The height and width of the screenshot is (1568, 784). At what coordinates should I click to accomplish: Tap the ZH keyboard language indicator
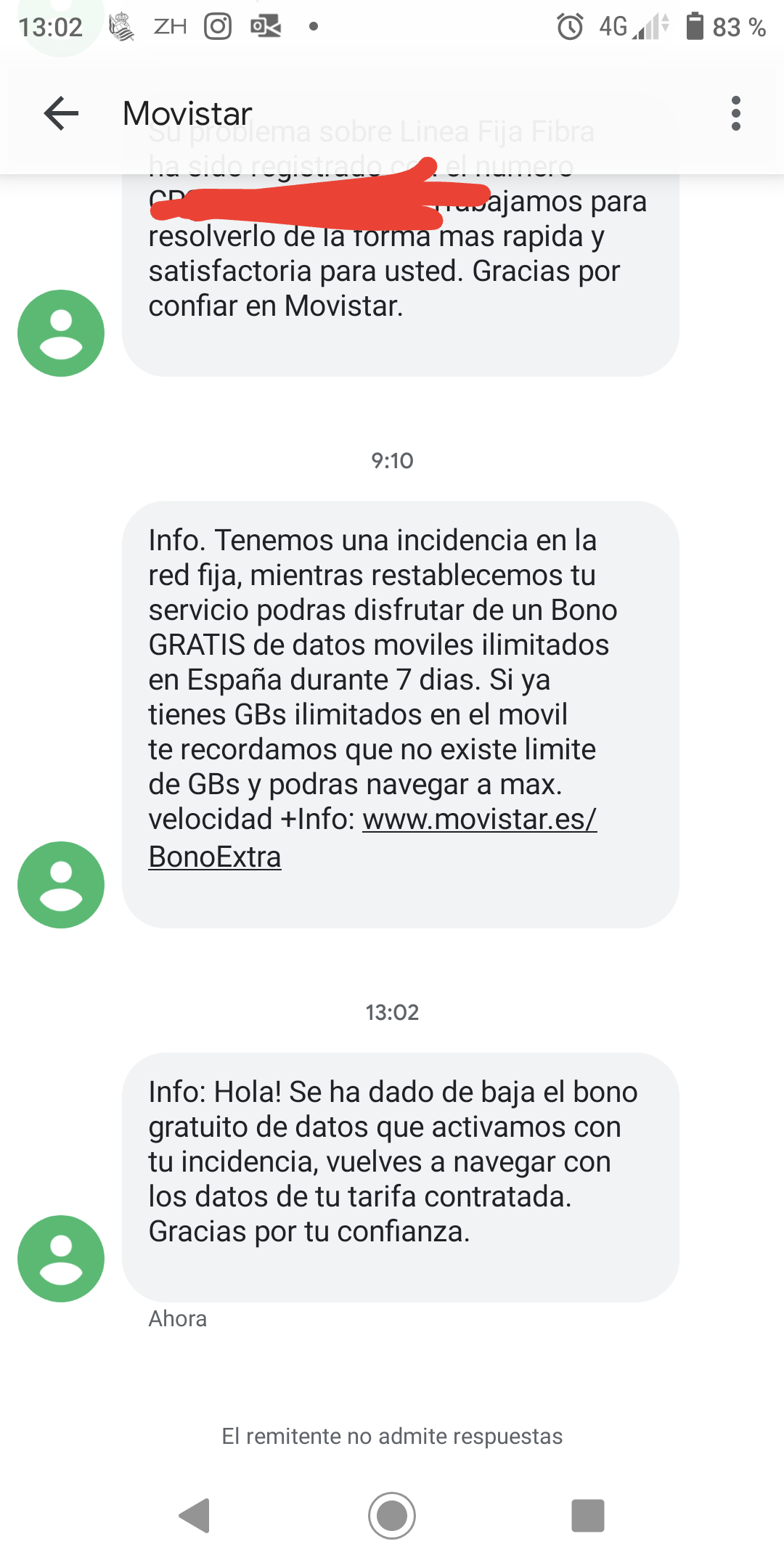coord(168,27)
